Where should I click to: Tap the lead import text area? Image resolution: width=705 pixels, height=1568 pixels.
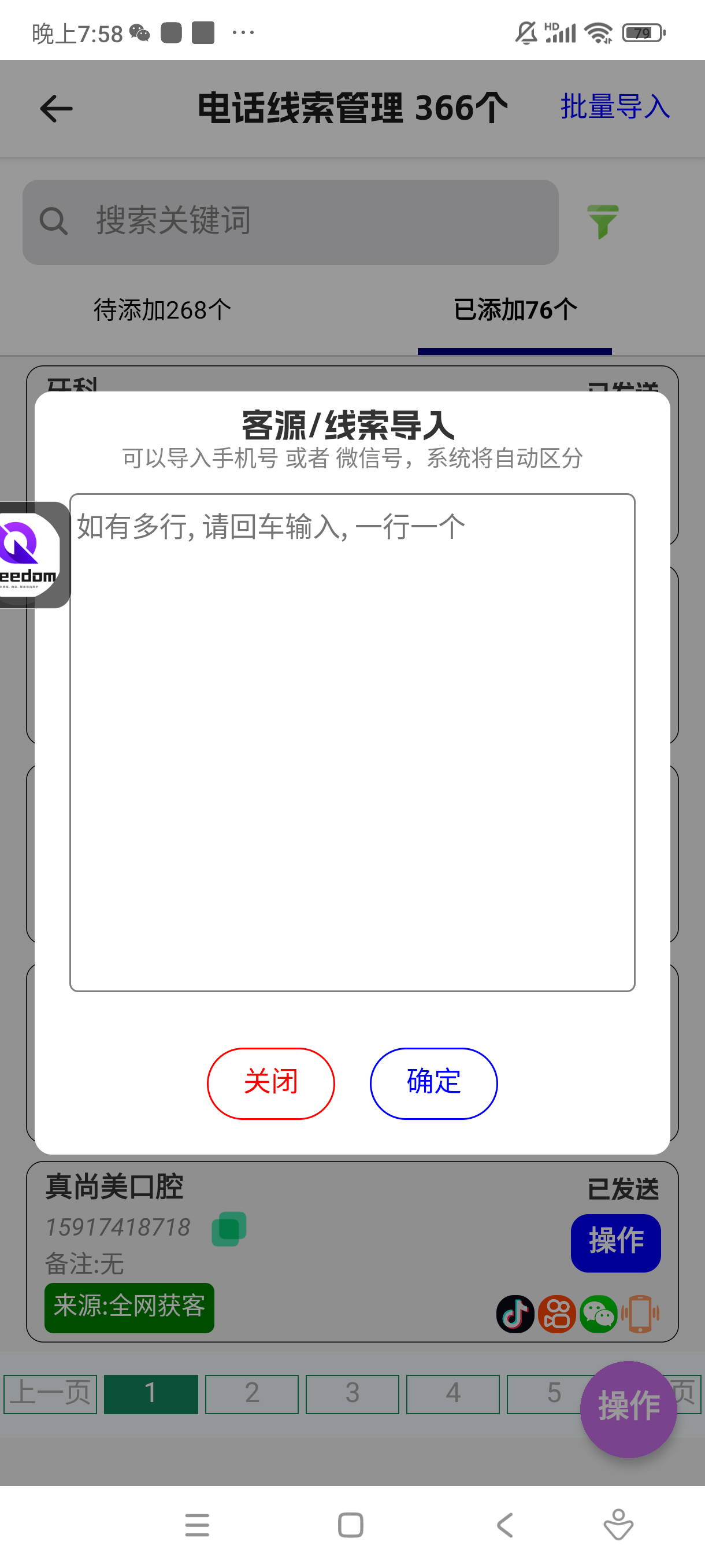352,741
